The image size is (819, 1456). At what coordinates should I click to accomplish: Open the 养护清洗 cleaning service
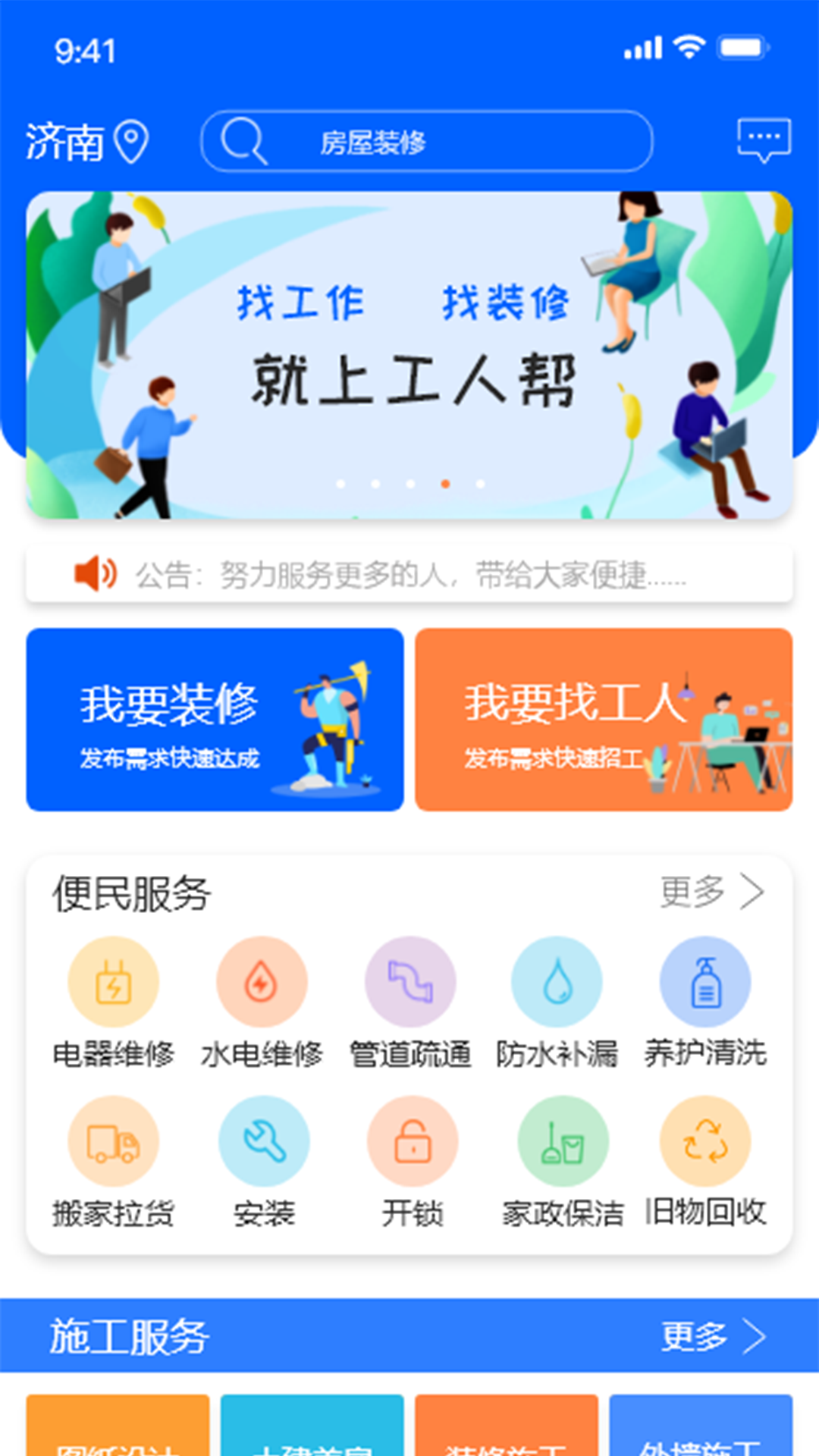(x=705, y=982)
